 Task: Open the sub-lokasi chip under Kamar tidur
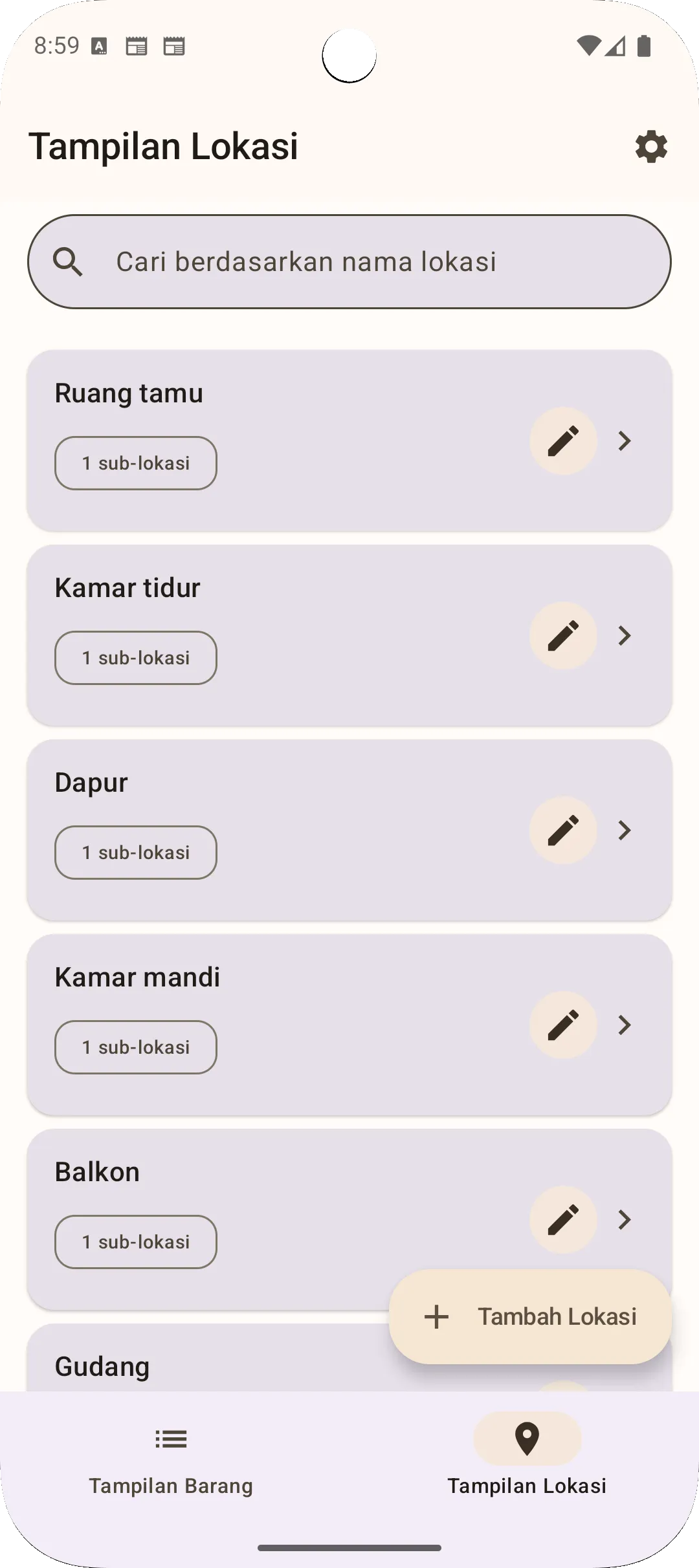[135, 657]
